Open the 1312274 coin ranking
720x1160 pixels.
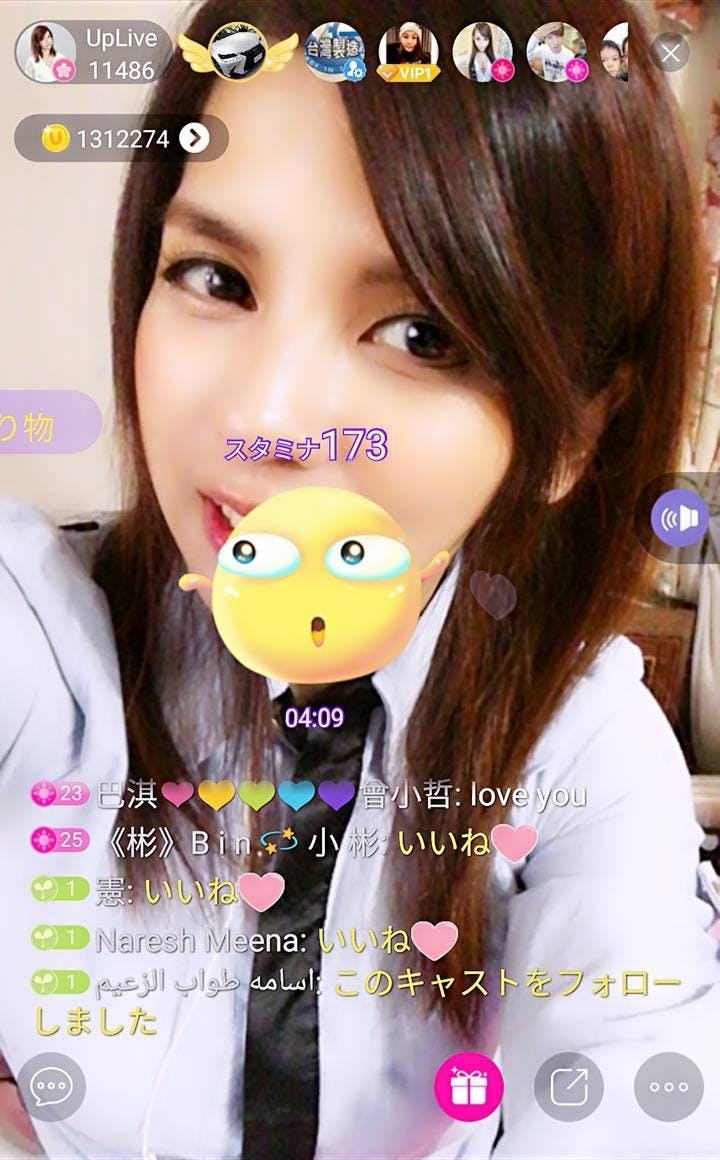pos(121,138)
